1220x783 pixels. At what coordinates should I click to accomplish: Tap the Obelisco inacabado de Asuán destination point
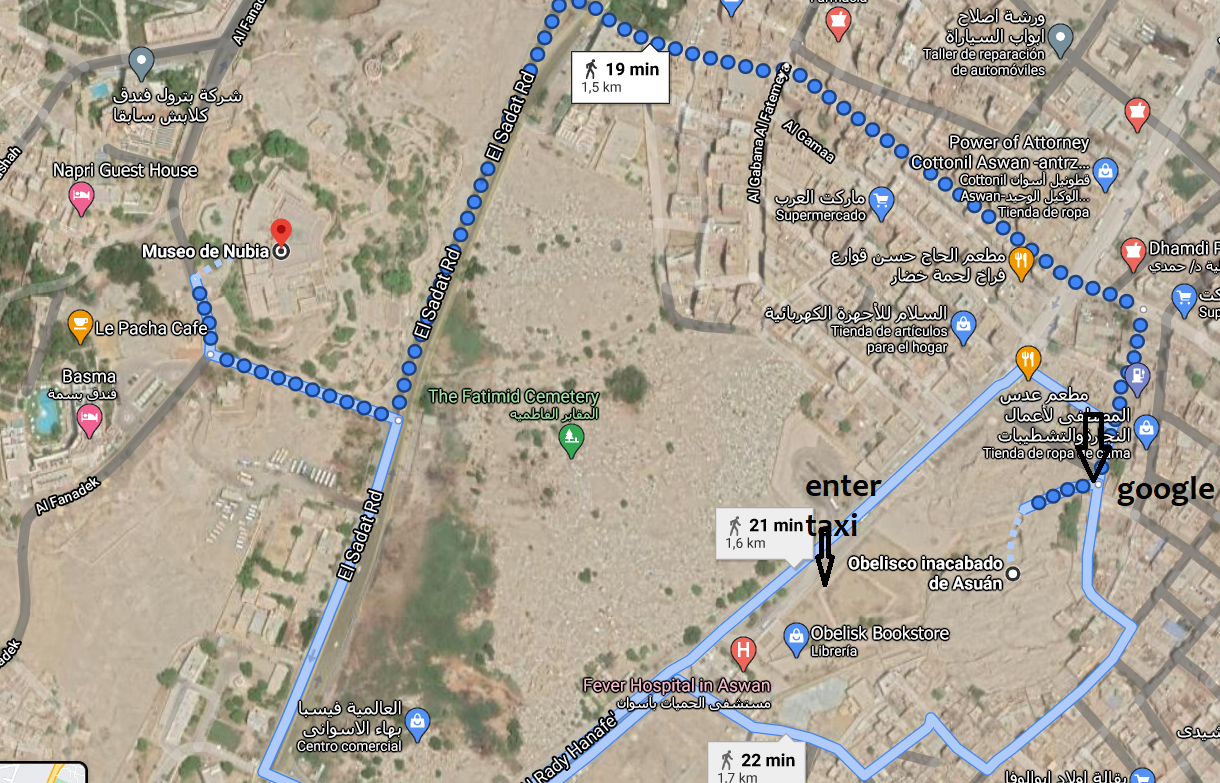tap(1013, 574)
